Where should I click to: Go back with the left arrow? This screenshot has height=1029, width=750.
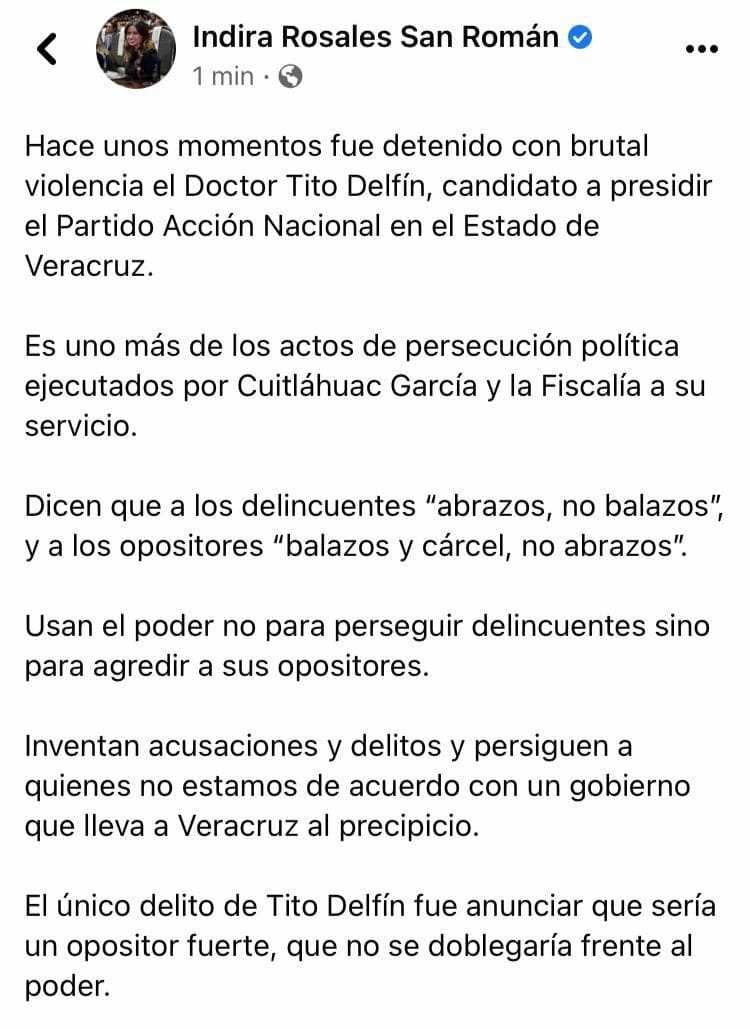47,49
